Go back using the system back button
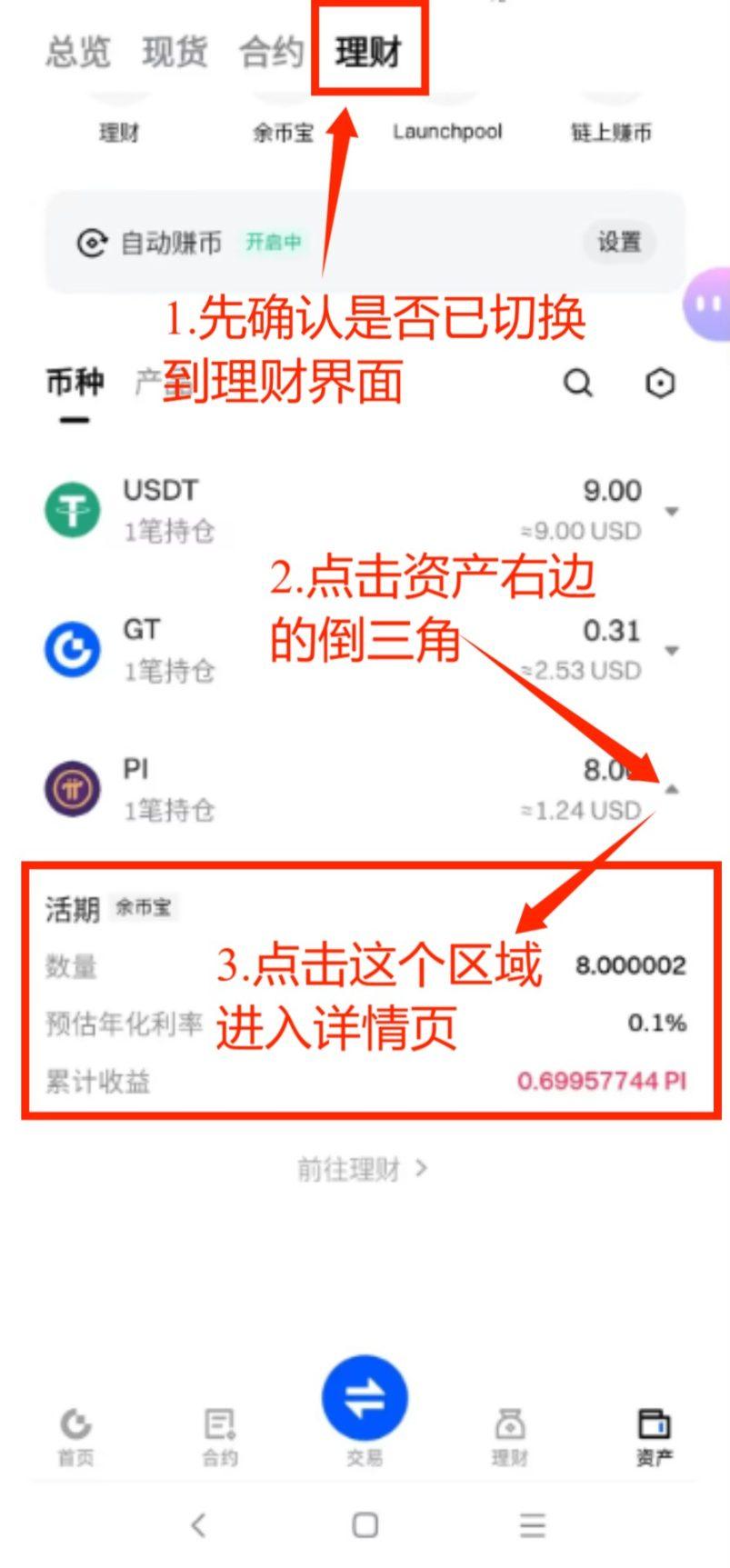Image resolution: width=730 pixels, height=1568 pixels. click(198, 1524)
